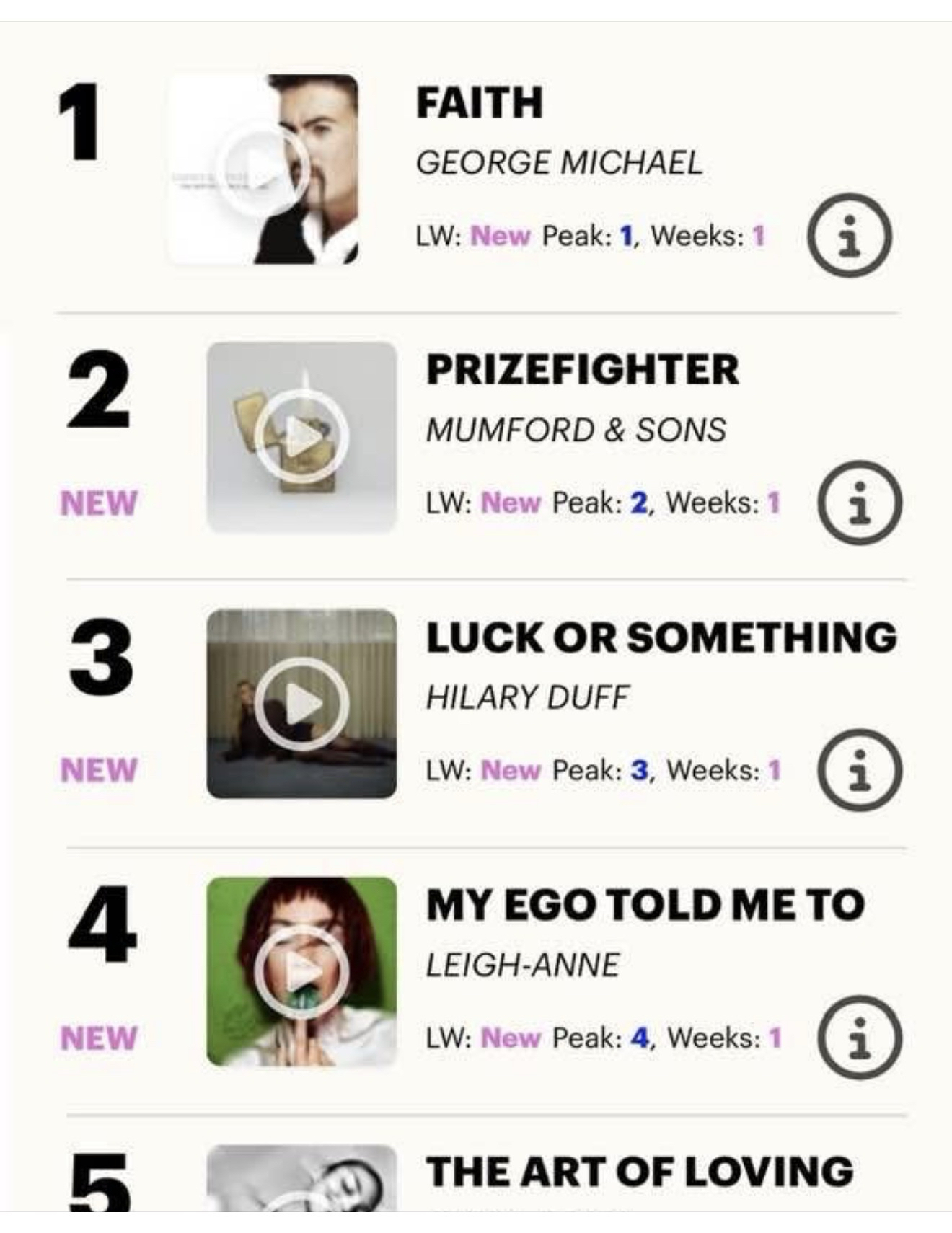The image size is (952, 1233).
Task: Open info for Luck or Something
Action: [x=859, y=770]
